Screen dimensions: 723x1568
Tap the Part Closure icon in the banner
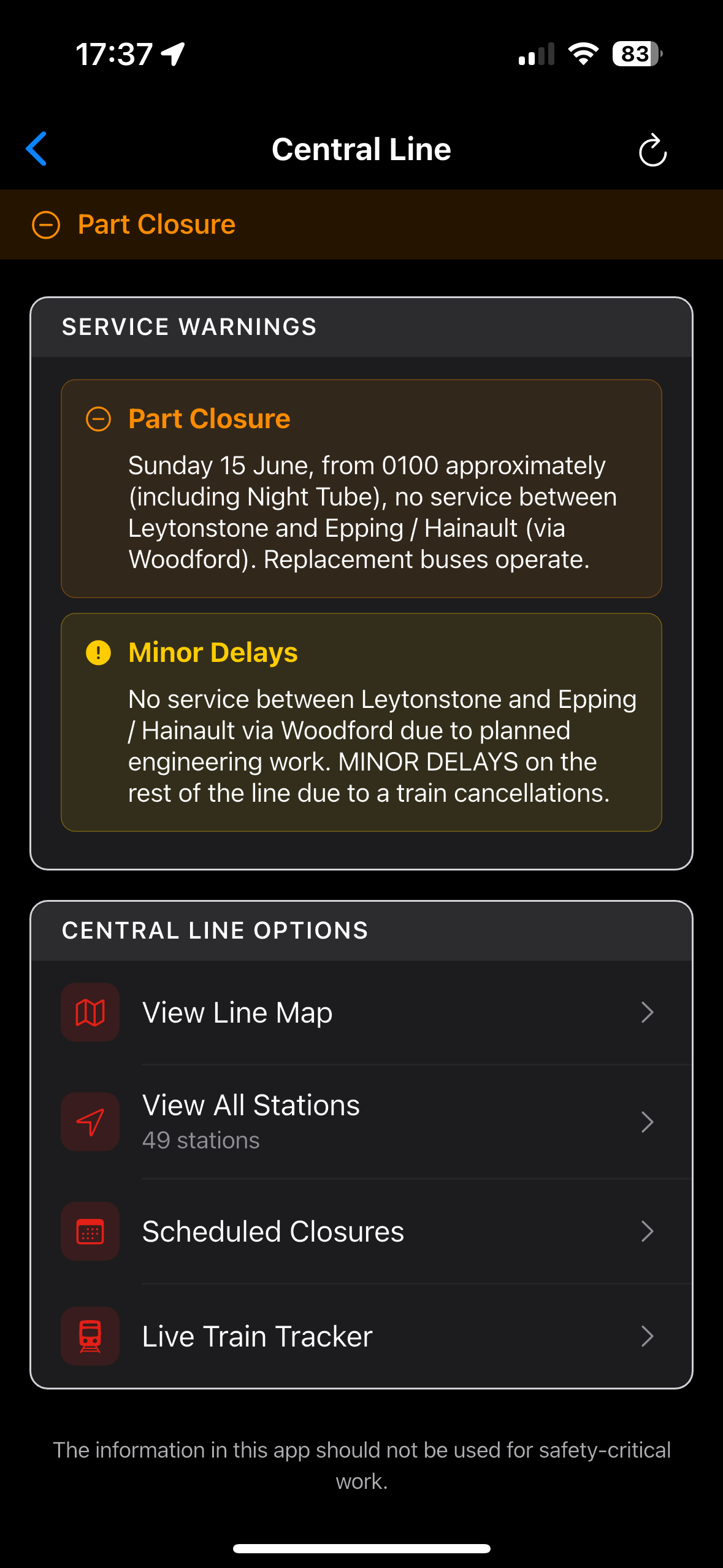(46, 225)
